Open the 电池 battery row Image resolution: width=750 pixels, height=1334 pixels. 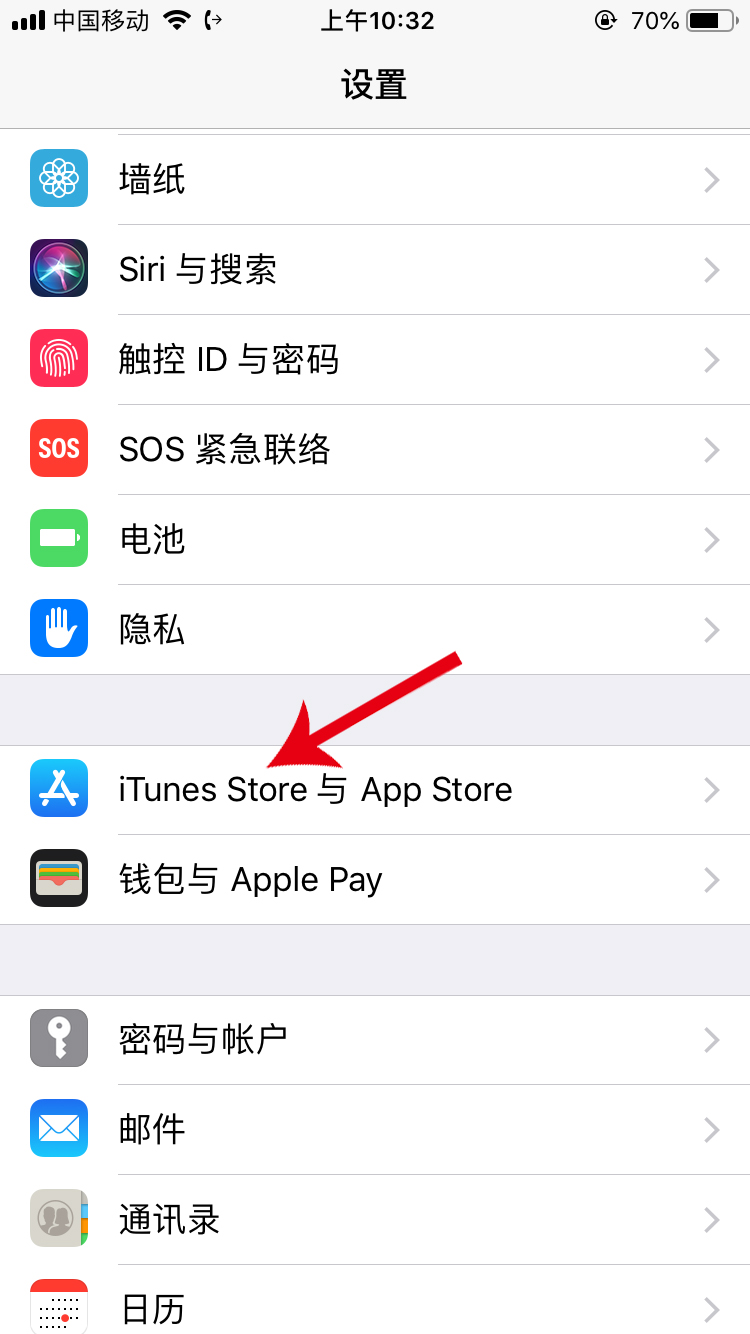tap(375, 540)
